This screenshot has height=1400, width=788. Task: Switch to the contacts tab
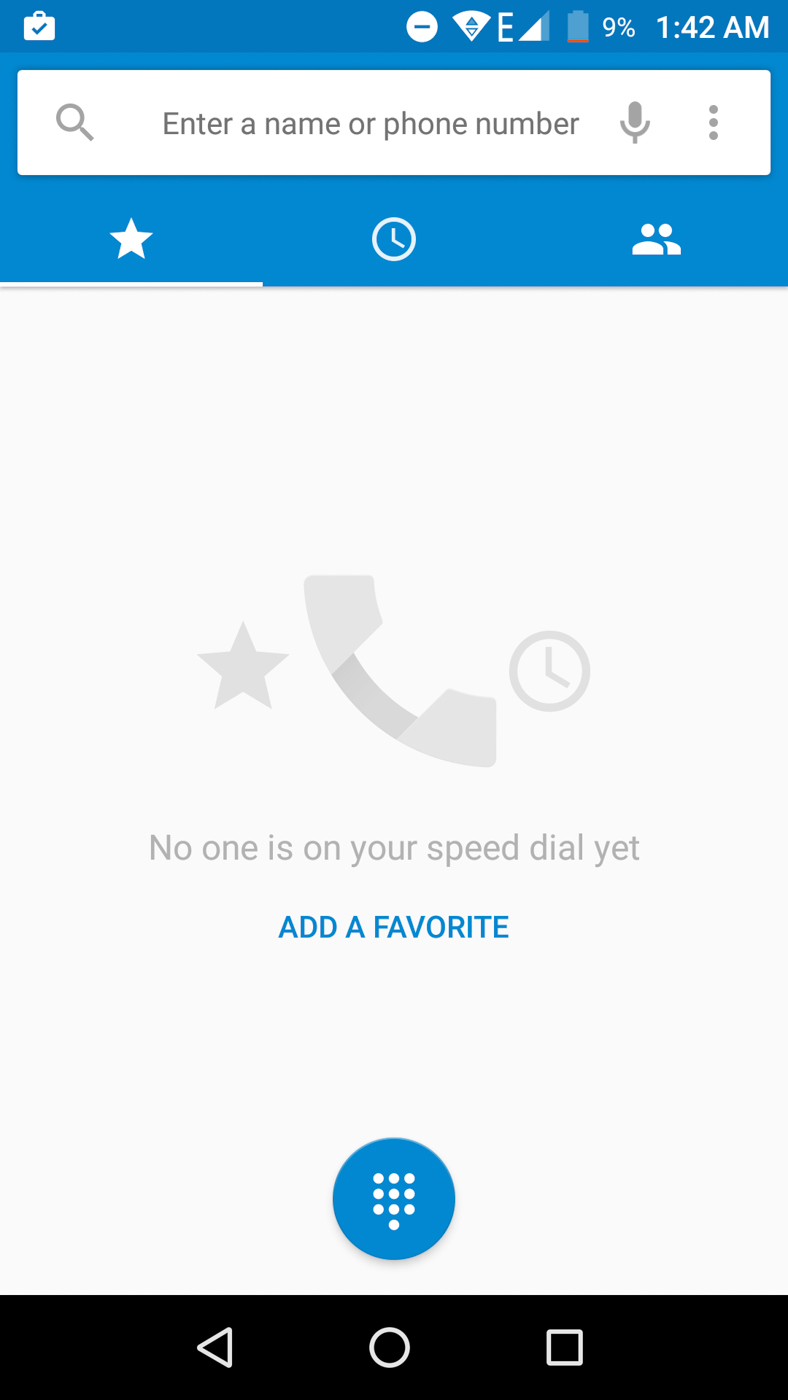(x=656, y=240)
